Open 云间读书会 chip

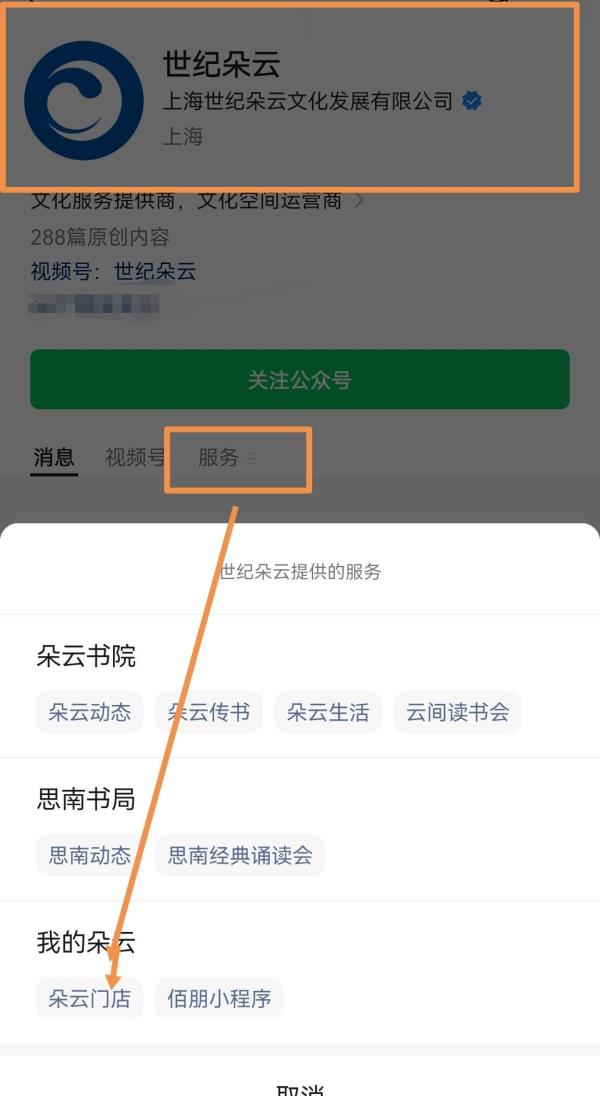(458, 712)
